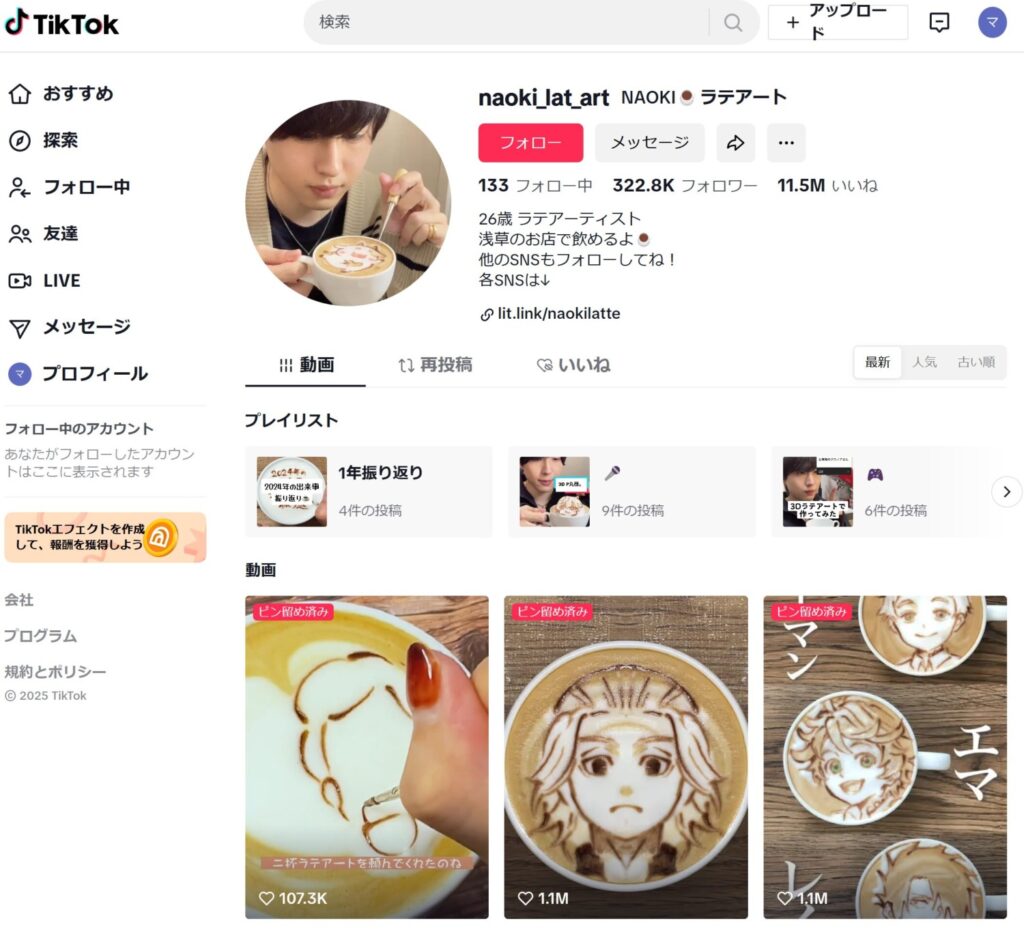
Task: Follow naoki_lat_art with the フォロー button
Action: [530, 143]
